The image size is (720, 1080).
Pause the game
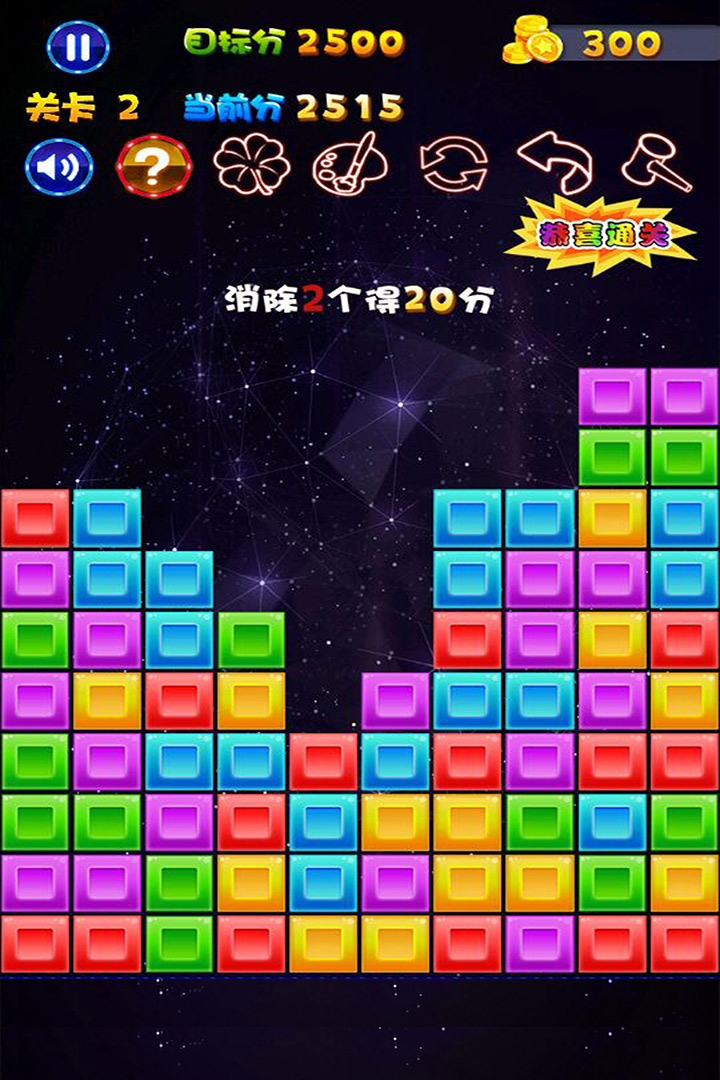click(x=77, y=46)
